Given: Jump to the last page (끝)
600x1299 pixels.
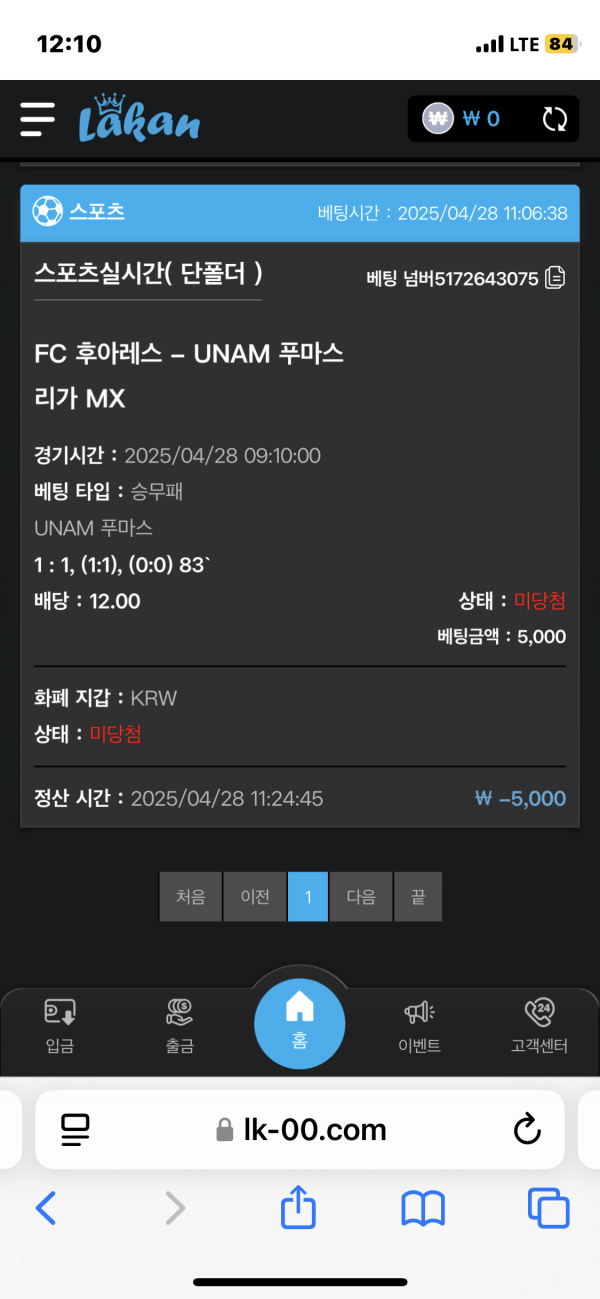Looking at the screenshot, I should coord(417,897).
